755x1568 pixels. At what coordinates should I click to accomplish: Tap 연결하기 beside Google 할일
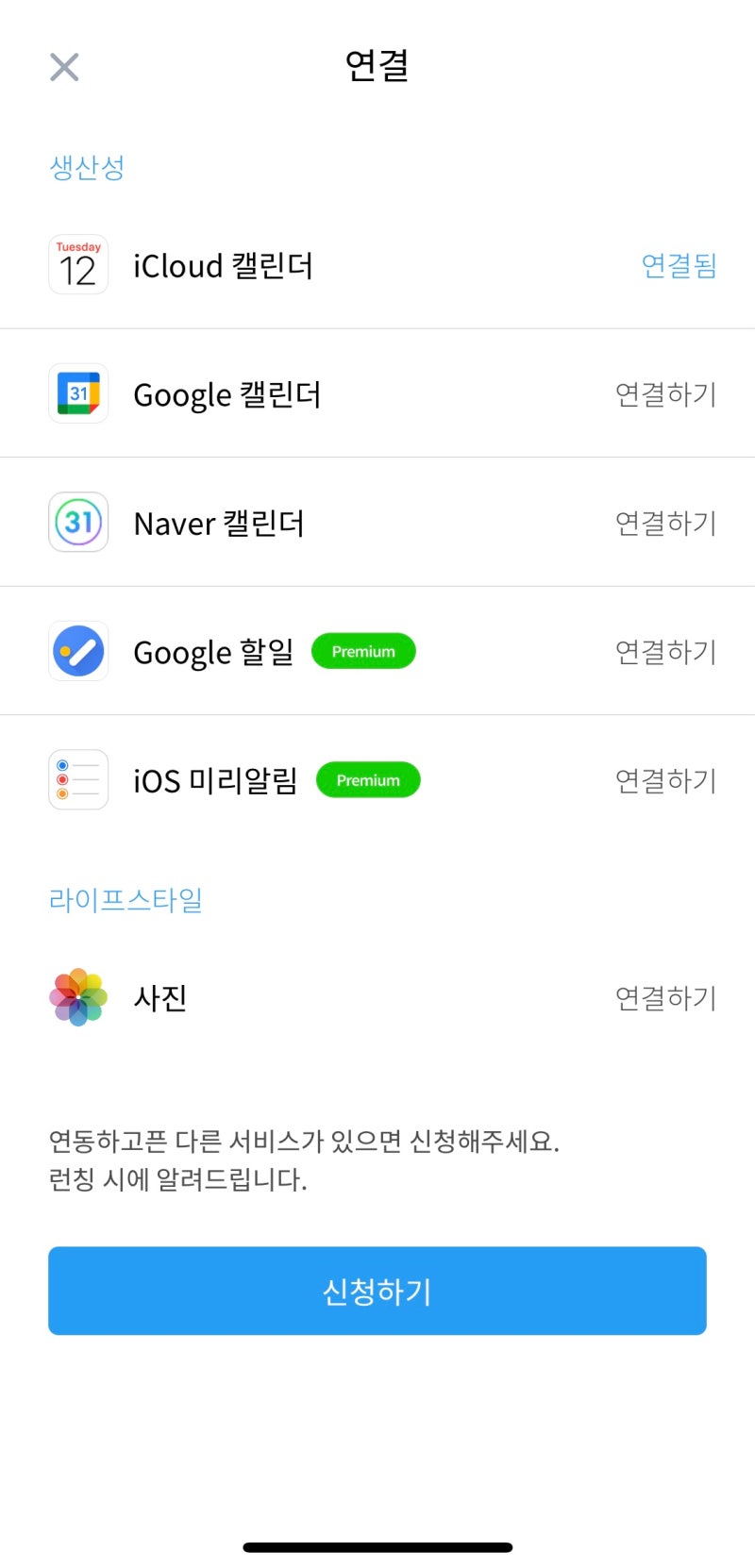tap(667, 651)
